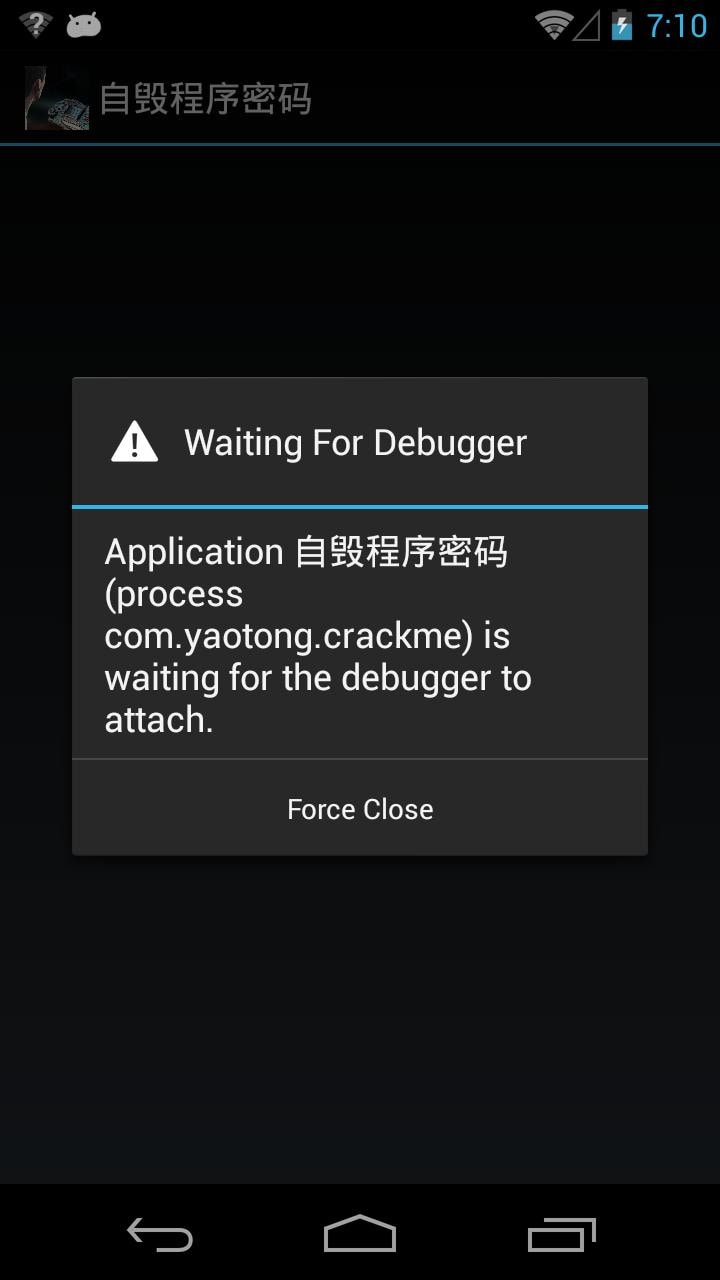Return to the home screen

pos(360,1234)
